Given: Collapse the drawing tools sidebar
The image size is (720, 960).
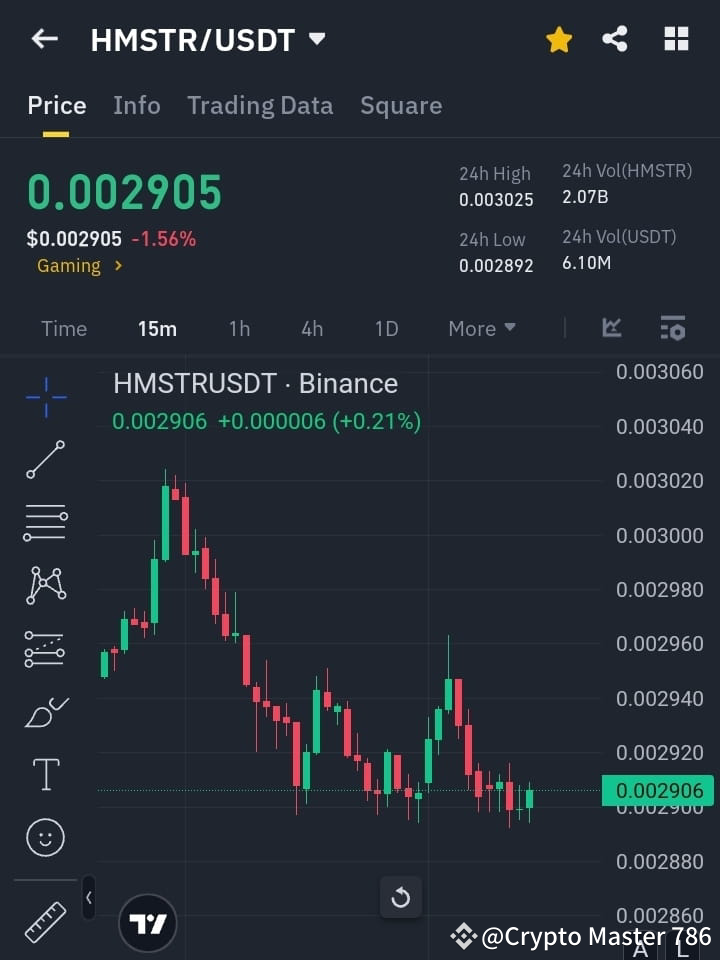Looking at the screenshot, I should click(x=88, y=897).
